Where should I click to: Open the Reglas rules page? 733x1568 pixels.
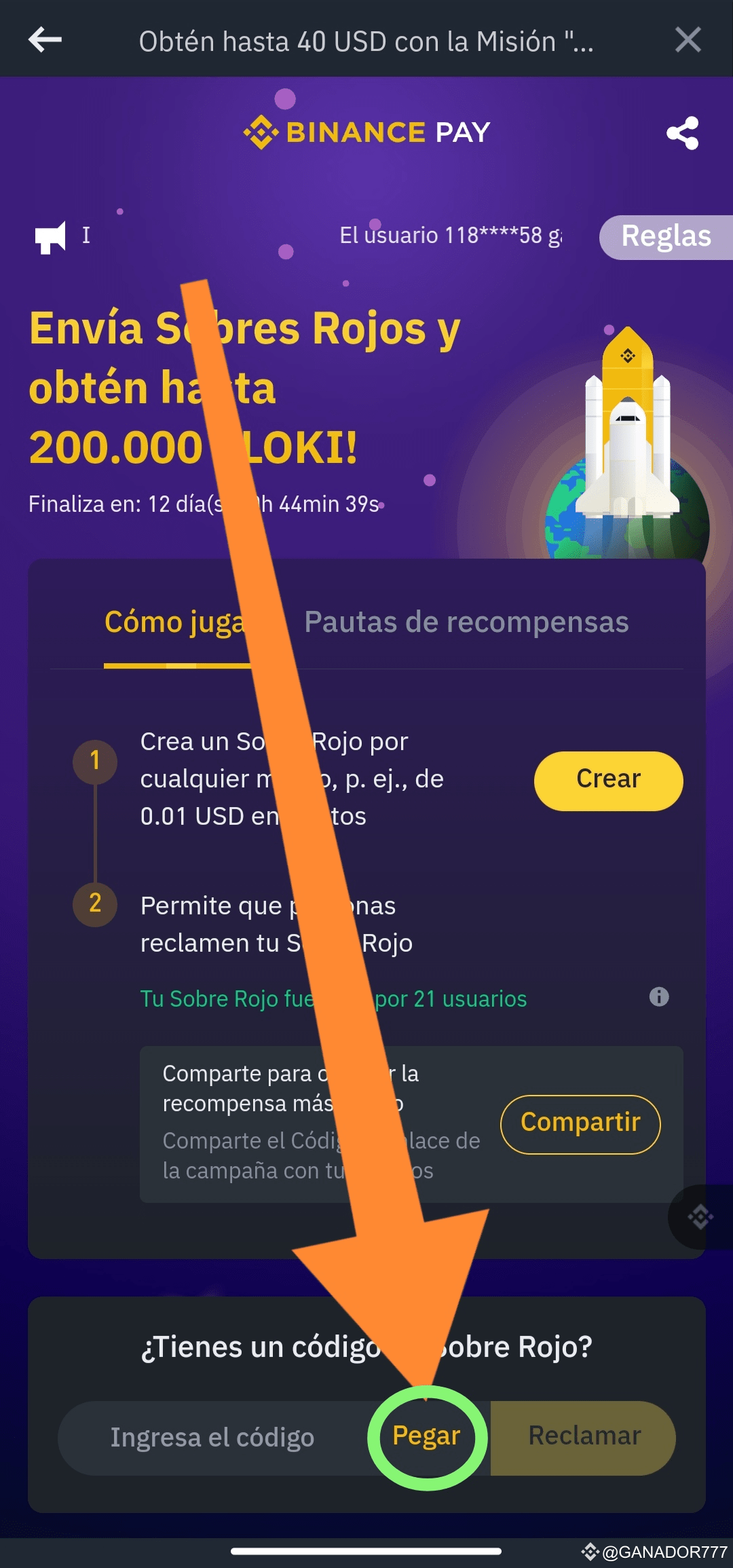pyautogui.click(x=666, y=237)
